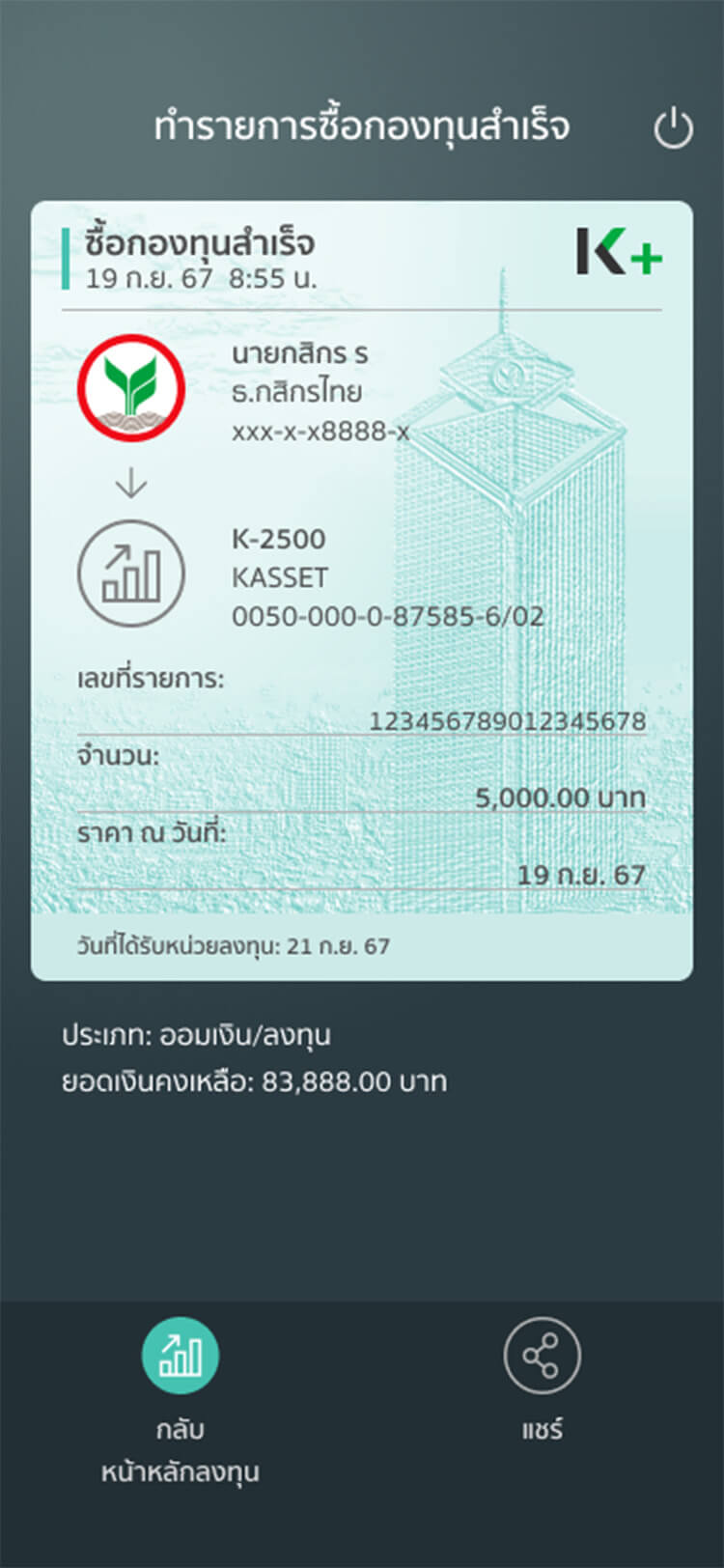Viewport: 724px width, 1568px height.
Task: Return to the main investment page
Action: (x=181, y=1356)
